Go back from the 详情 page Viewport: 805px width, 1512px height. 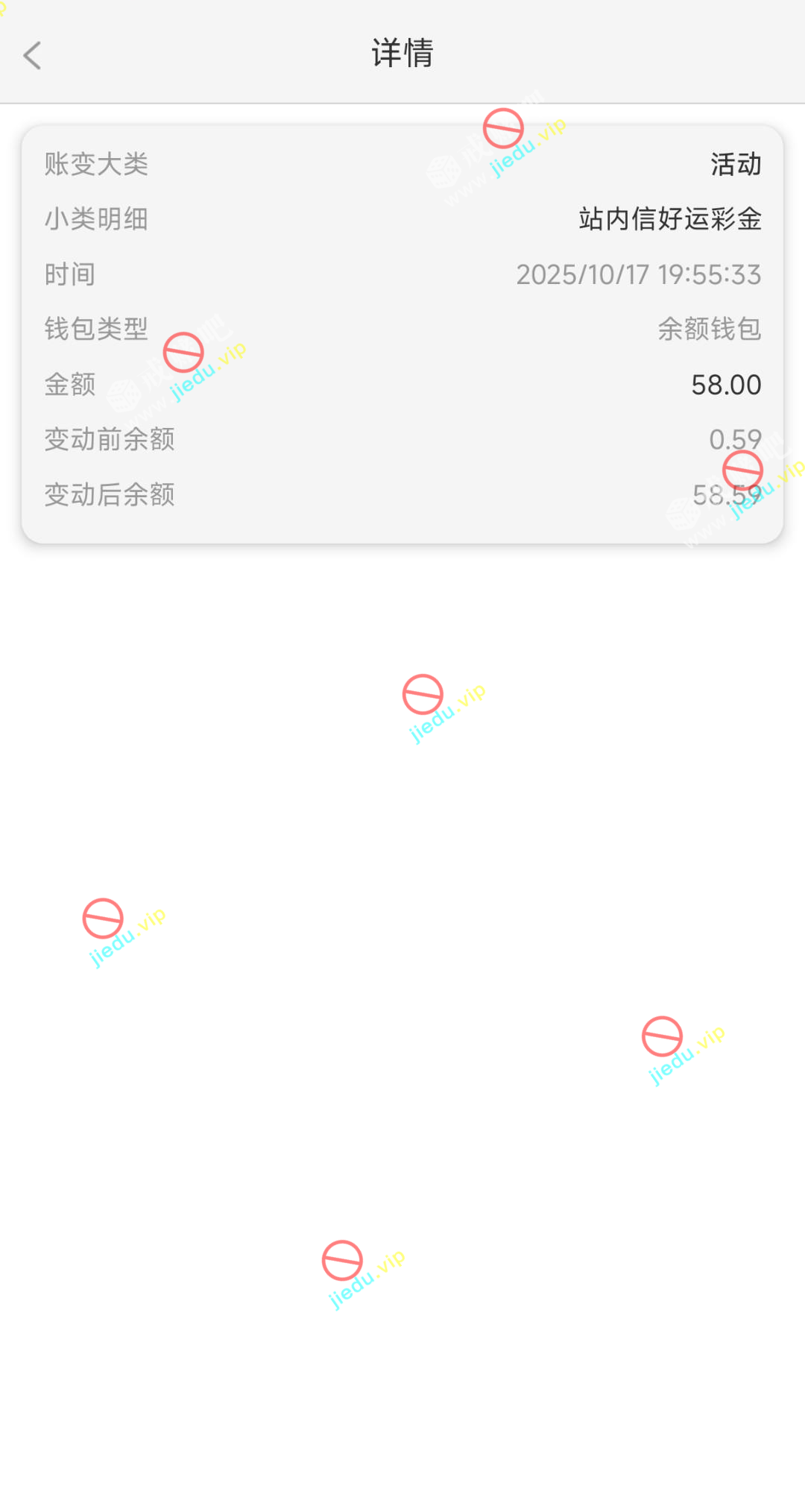pyautogui.click(x=33, y=55)
